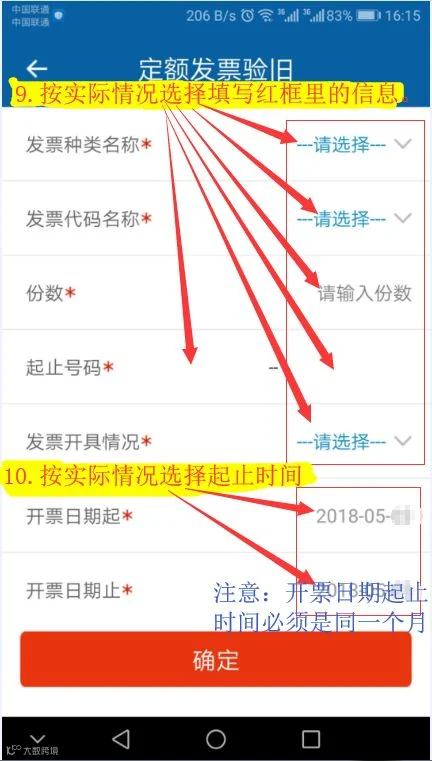Tap the system home button
The image size is (432, 761).
(x=216, y=739)
